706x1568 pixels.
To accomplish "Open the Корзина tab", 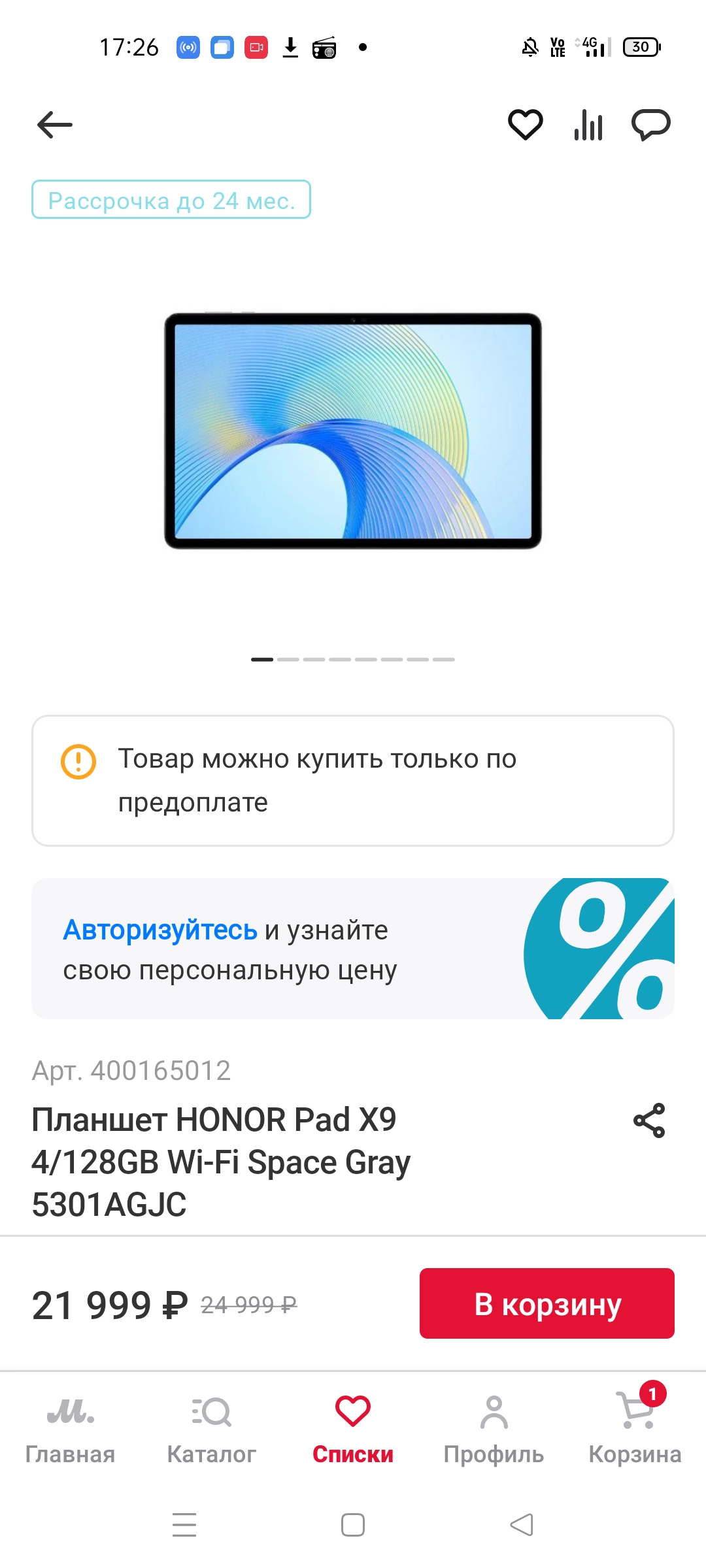I will (635, 1429).
